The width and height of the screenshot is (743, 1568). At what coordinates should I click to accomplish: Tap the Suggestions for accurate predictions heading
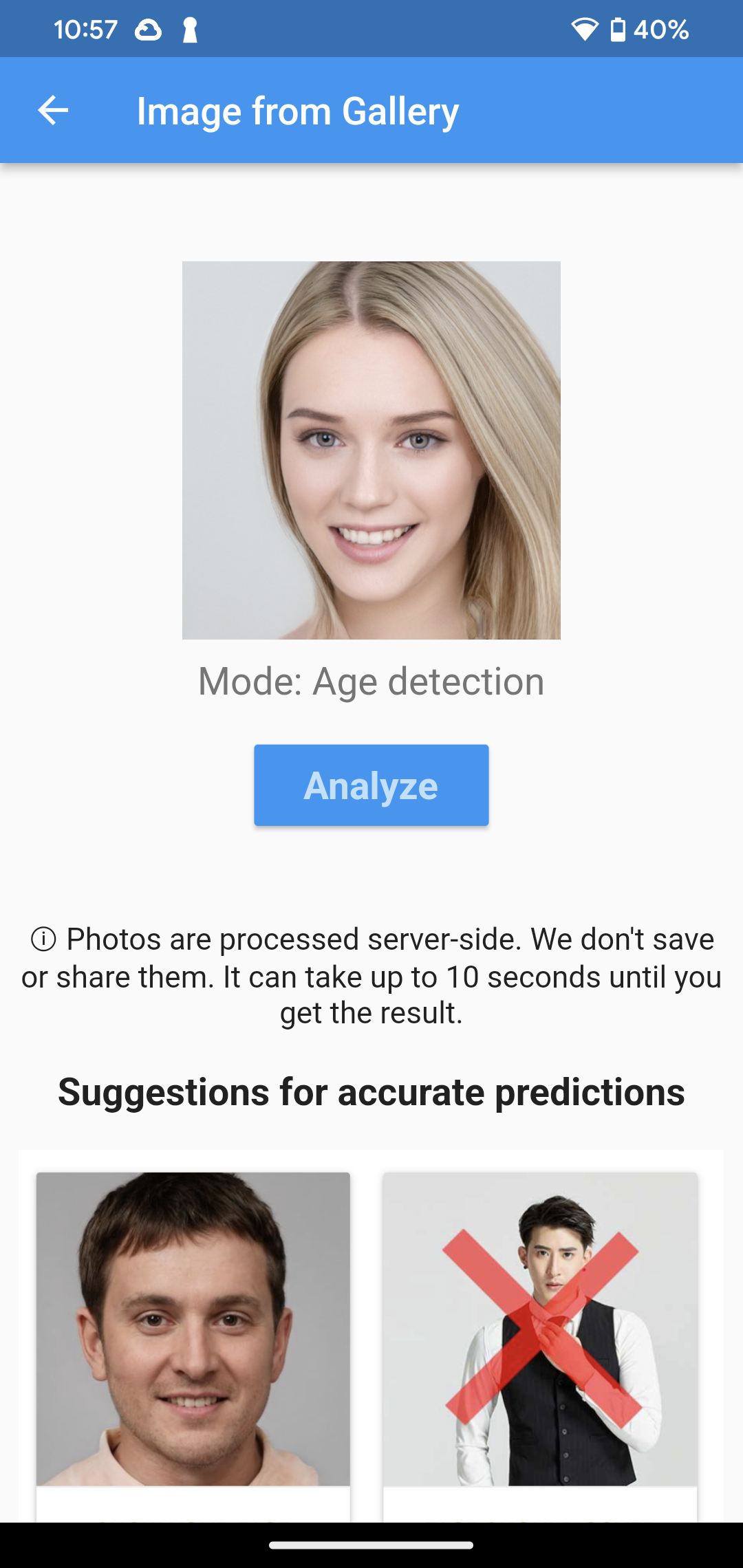click(371, 1092)
